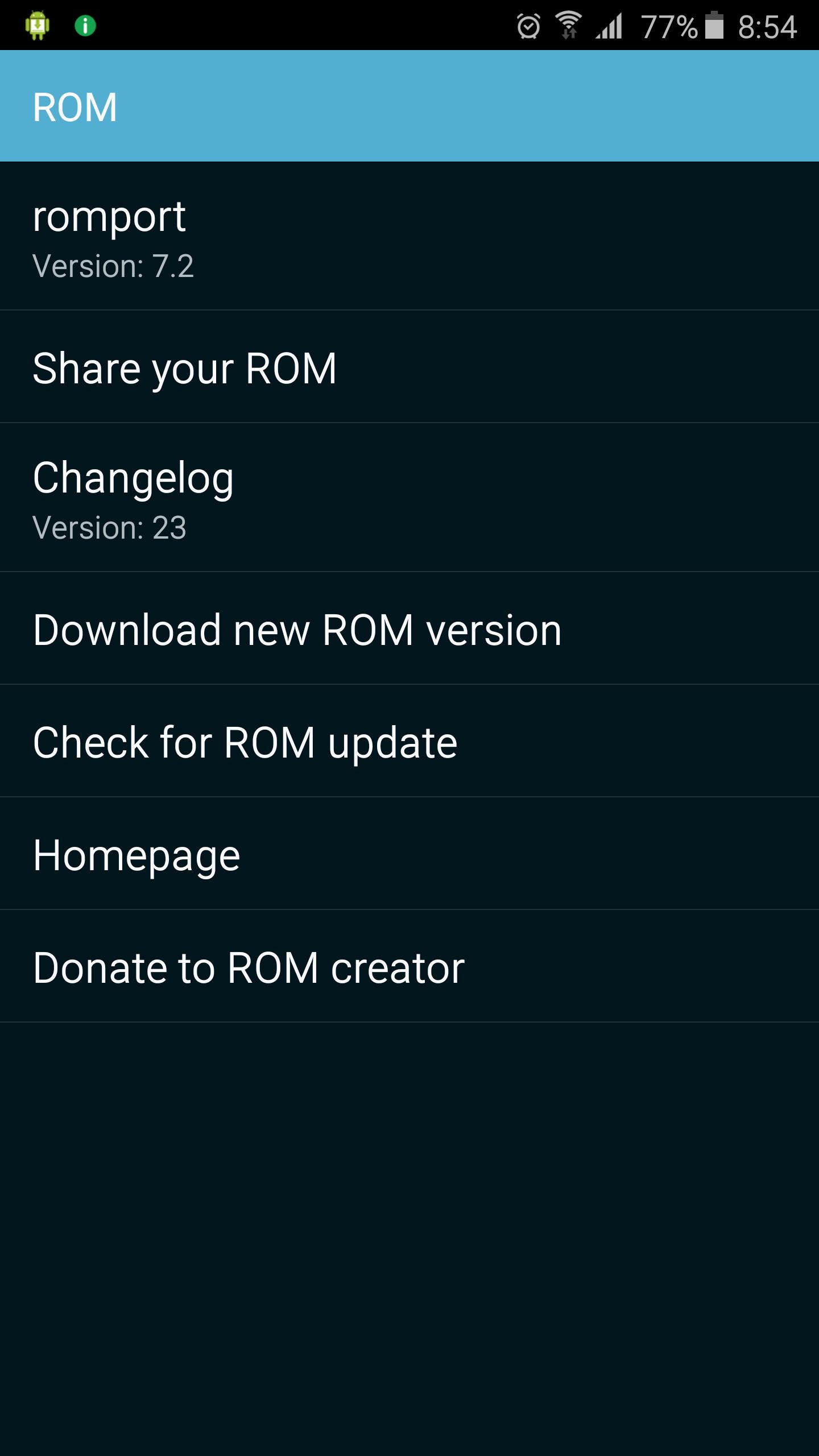Open the romport version 7.2 entry
This screenshot has width=819, height=1456.
coord(409,236)
